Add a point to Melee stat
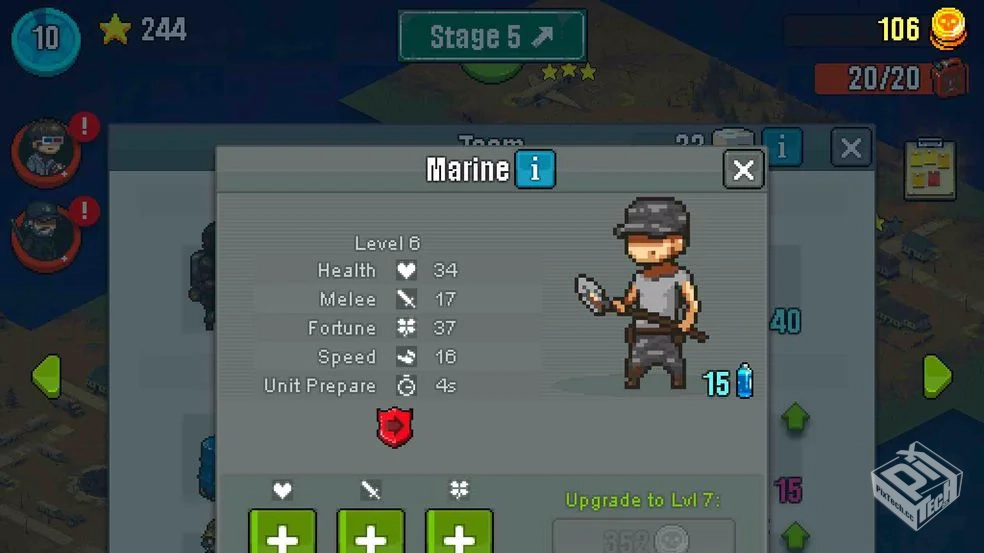 pyautogui.click(x=371, y=533)
